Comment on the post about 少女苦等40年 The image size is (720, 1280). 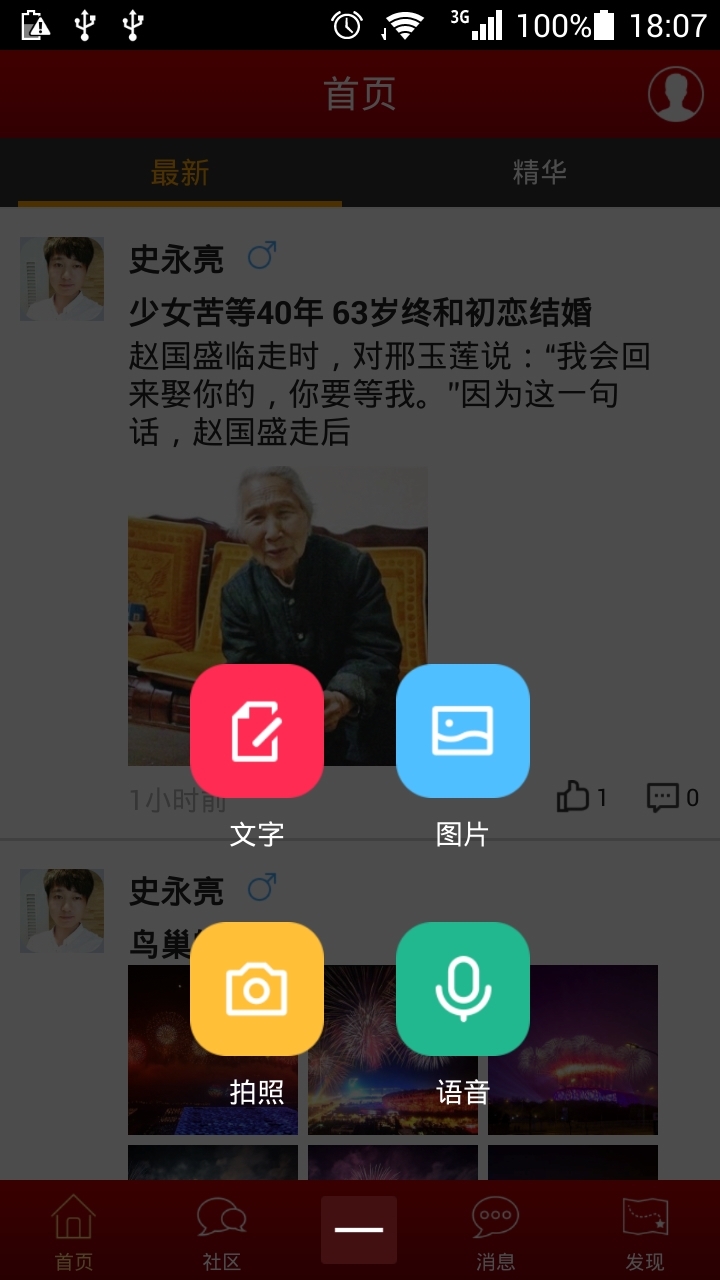click(672, 797)
